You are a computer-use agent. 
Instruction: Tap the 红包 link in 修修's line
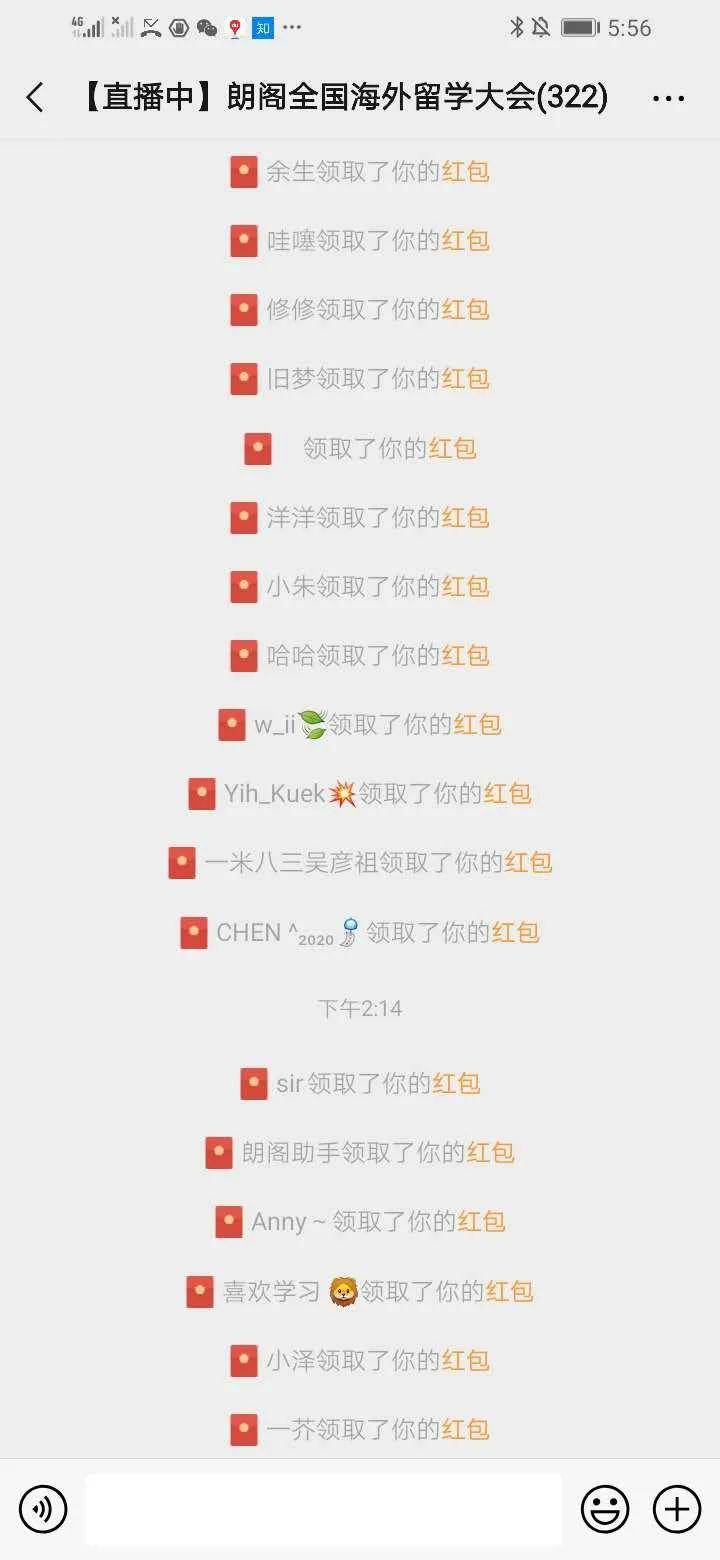466,310
